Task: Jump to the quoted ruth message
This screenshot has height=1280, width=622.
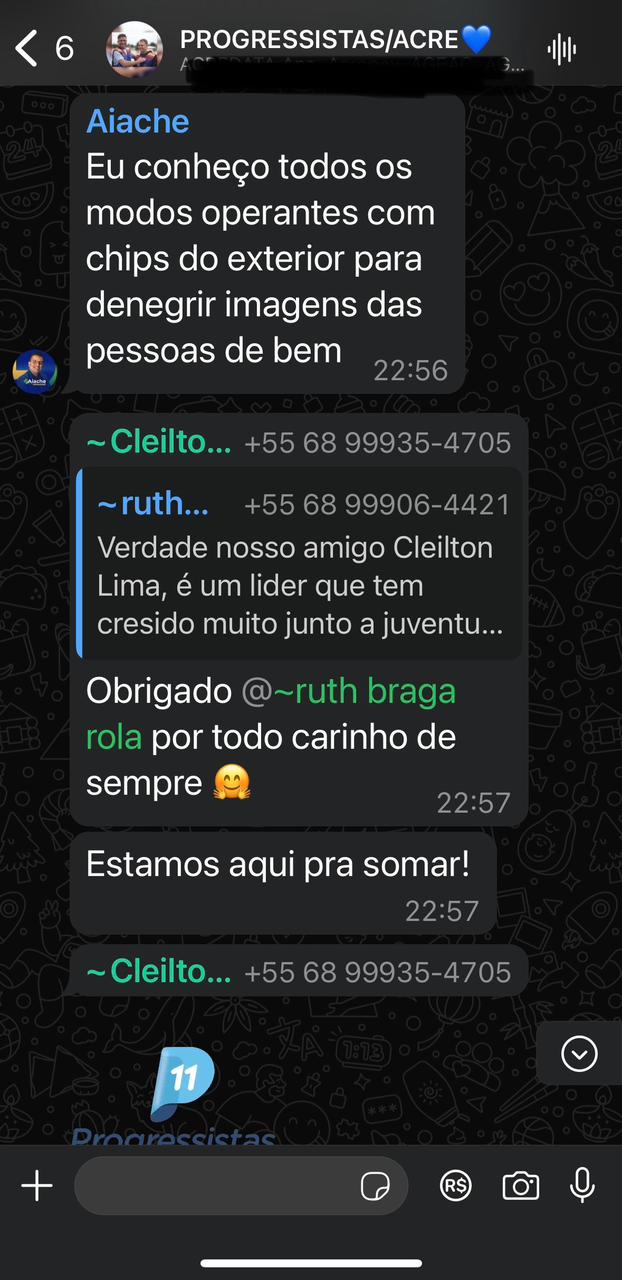Action: tap(300, 563)
